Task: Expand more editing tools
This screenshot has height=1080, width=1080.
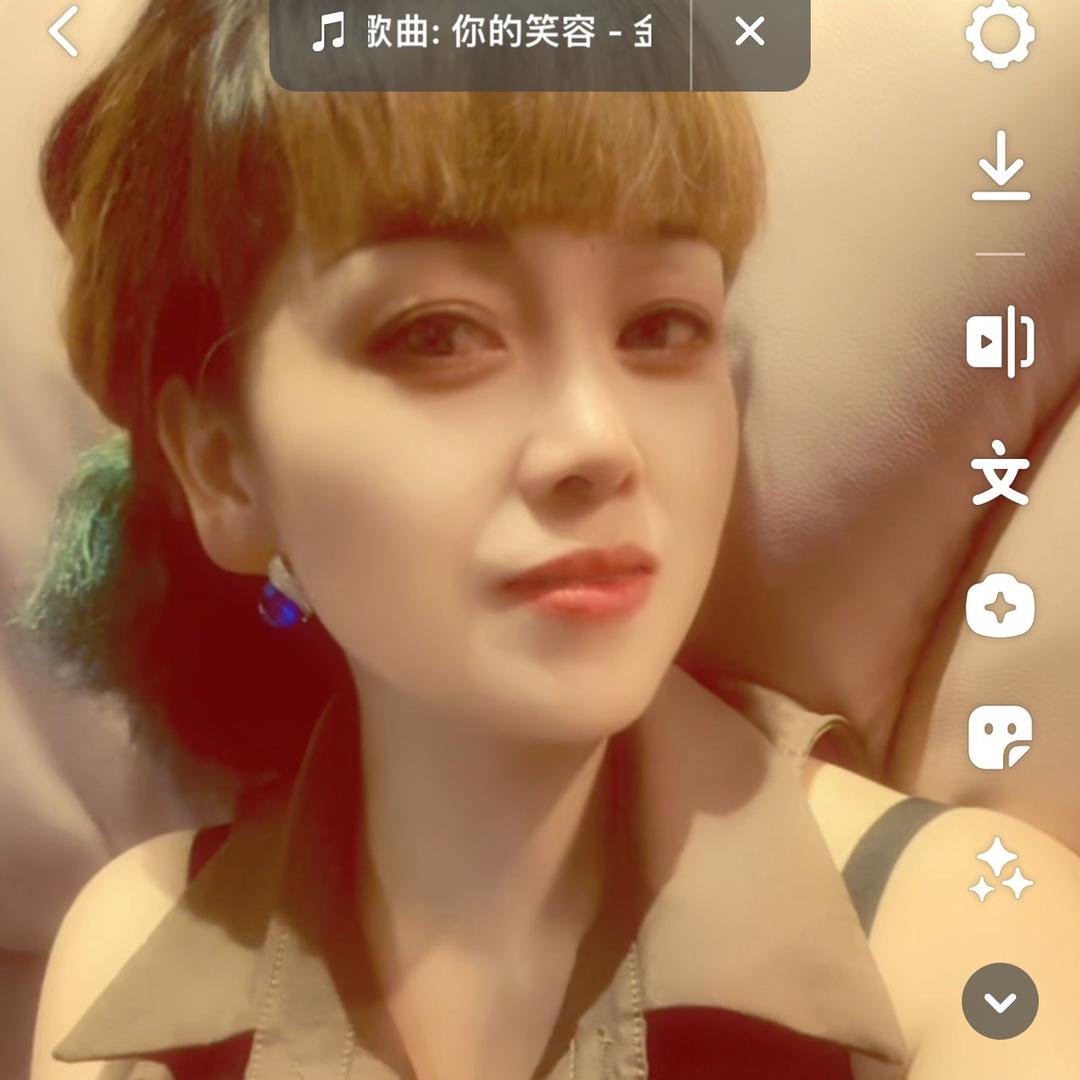Action: pos(1000,1001)
